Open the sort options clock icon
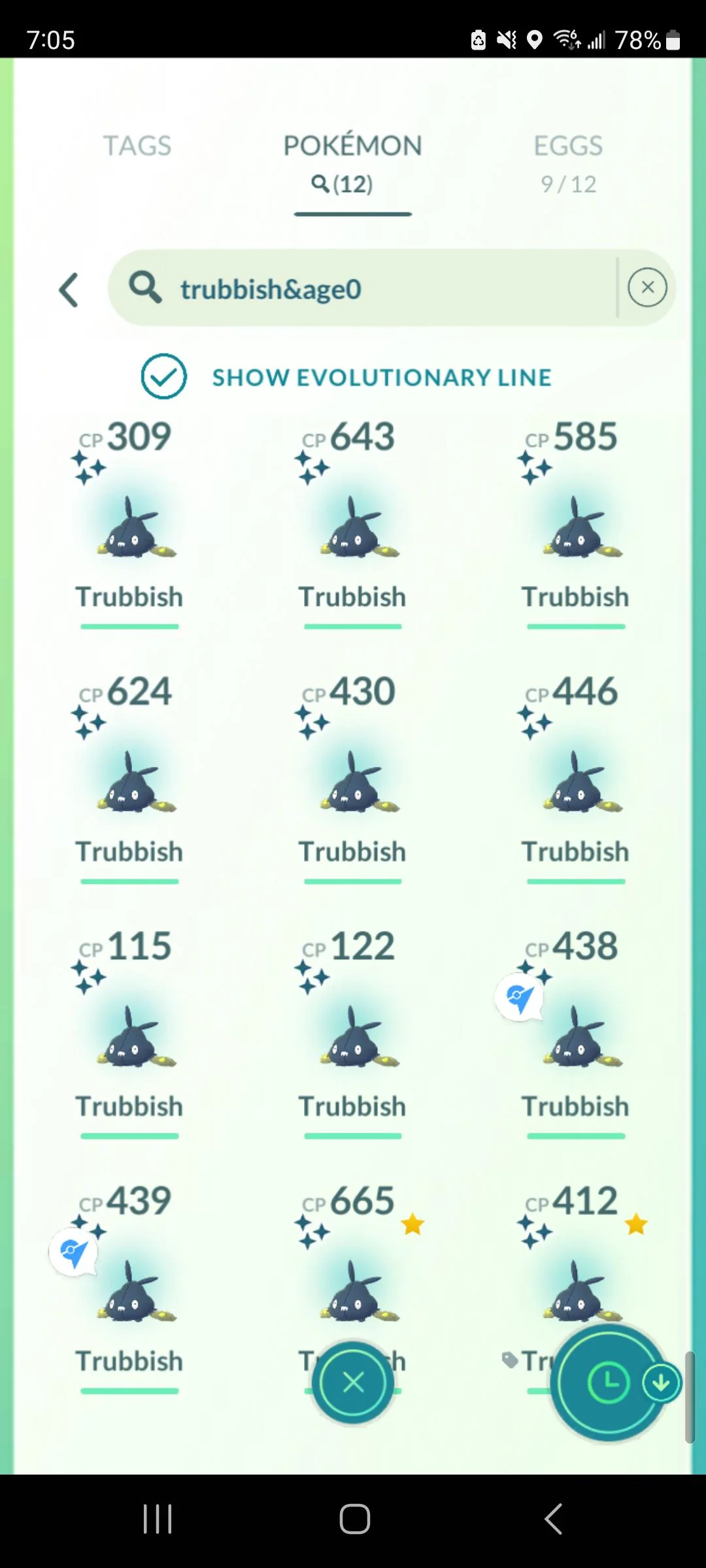This screenshot has width=706, height=1568. pos(607,1383)
